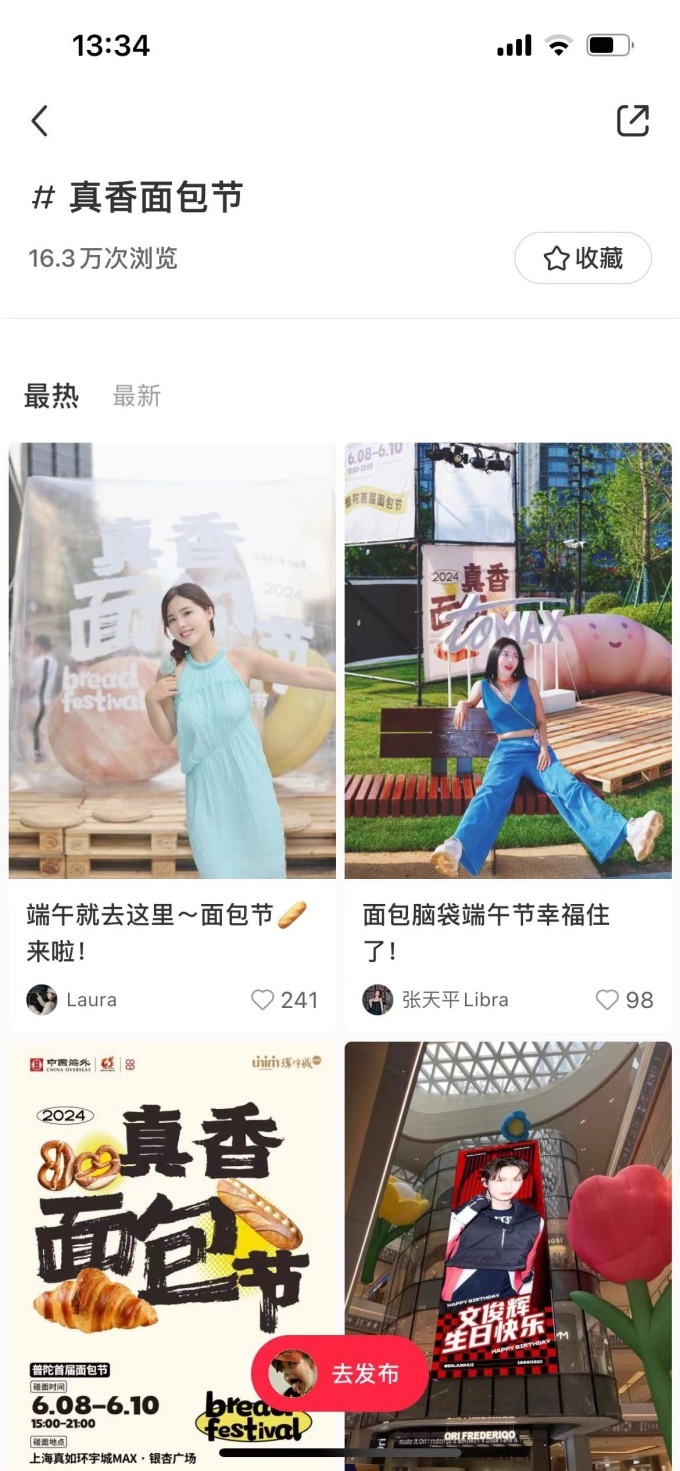This screenshot has height=1471, width=680.
Task: Tap 去发布 to create a post
Action: 340,1374
